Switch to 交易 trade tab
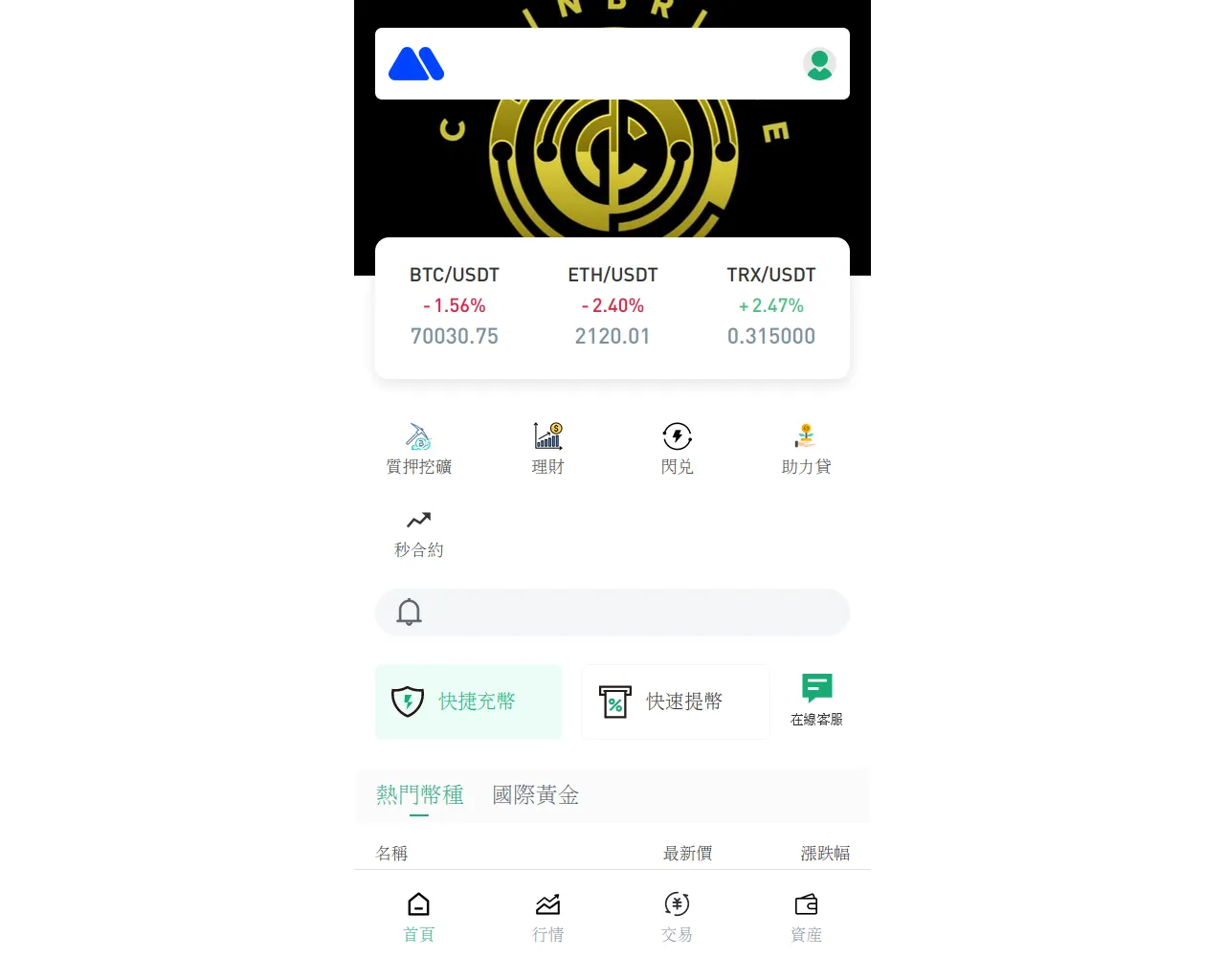The height and width of the screenshot is (980, 1225). (x=677, y=917)
